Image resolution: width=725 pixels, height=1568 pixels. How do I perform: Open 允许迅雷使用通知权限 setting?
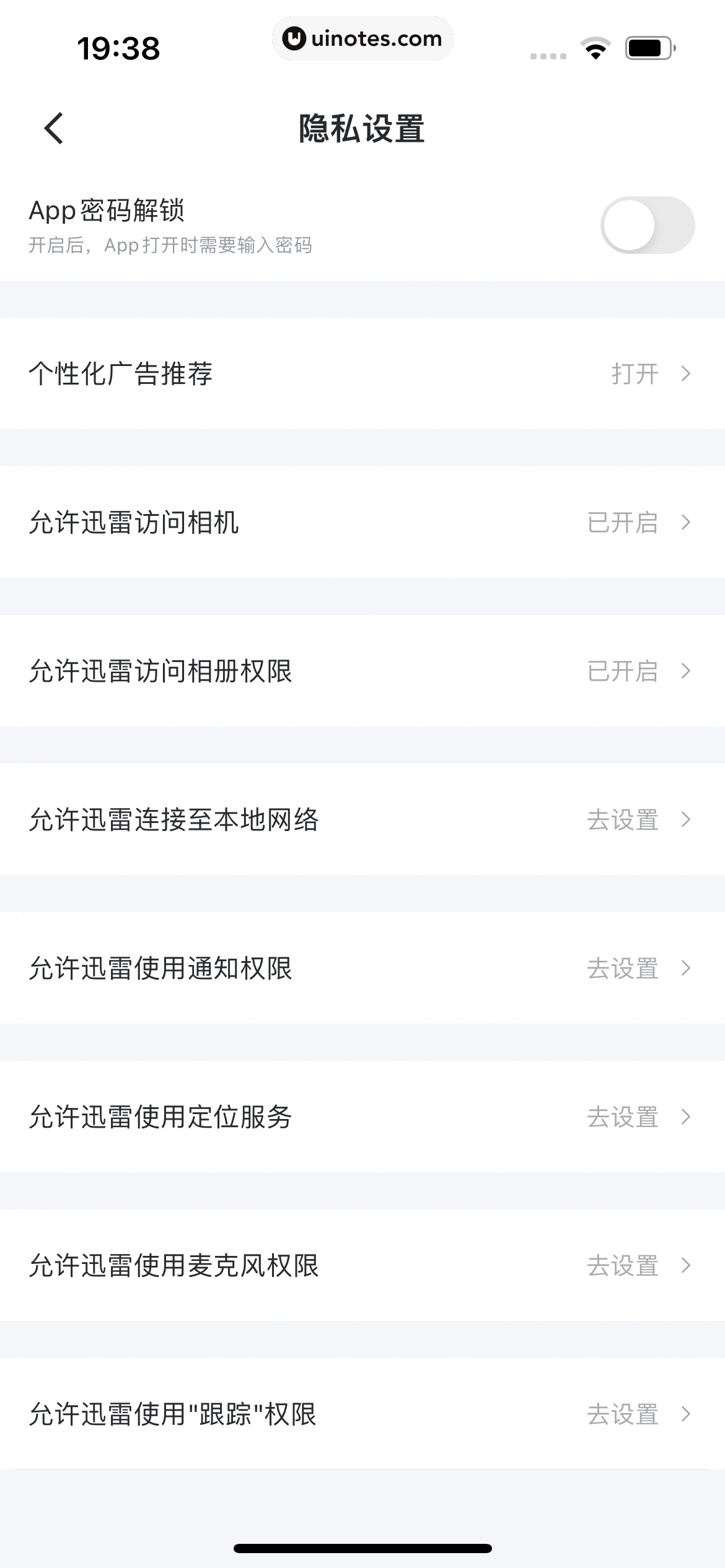362,968
